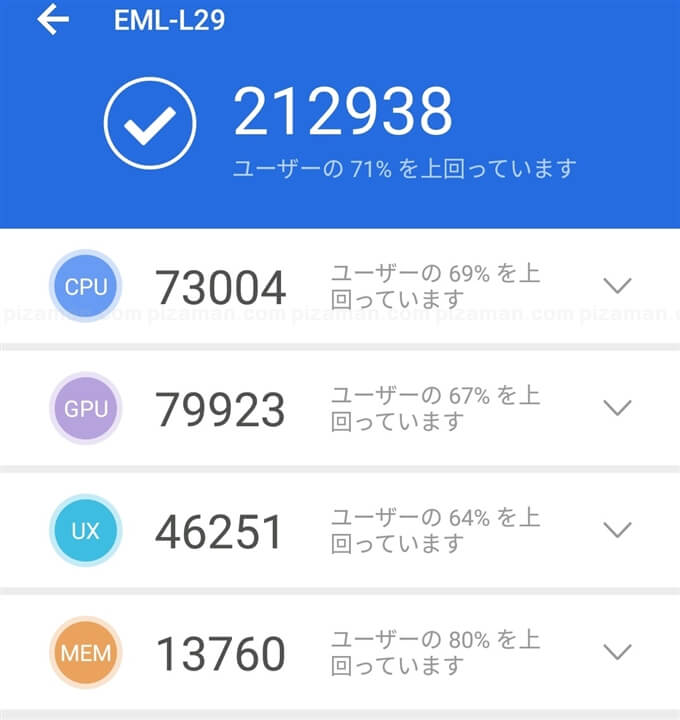Image resolution: width=680 pixels, height=720 pixels.
Task: Expand the GPU score breakdown
Action: (x=618, y=408)
